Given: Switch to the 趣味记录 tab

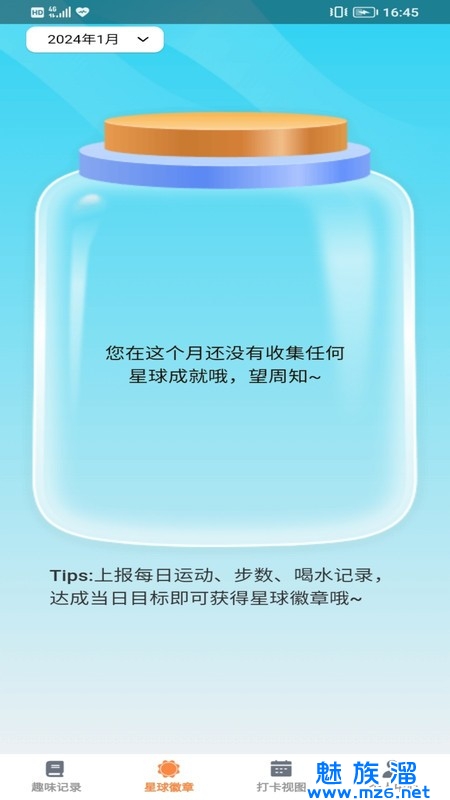Looking at the screenshot, I should coord(56,776).
